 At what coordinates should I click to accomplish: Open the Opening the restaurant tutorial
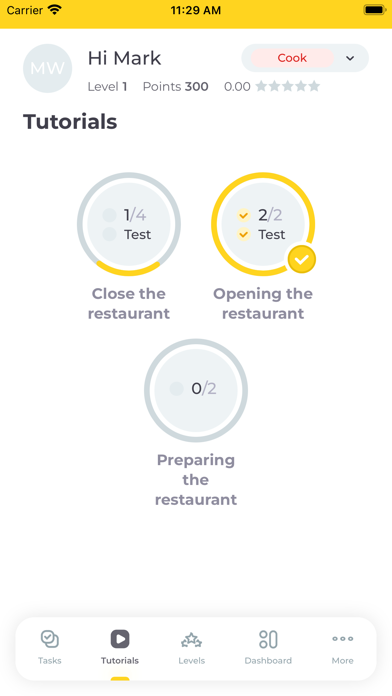(x=263, y=224)
